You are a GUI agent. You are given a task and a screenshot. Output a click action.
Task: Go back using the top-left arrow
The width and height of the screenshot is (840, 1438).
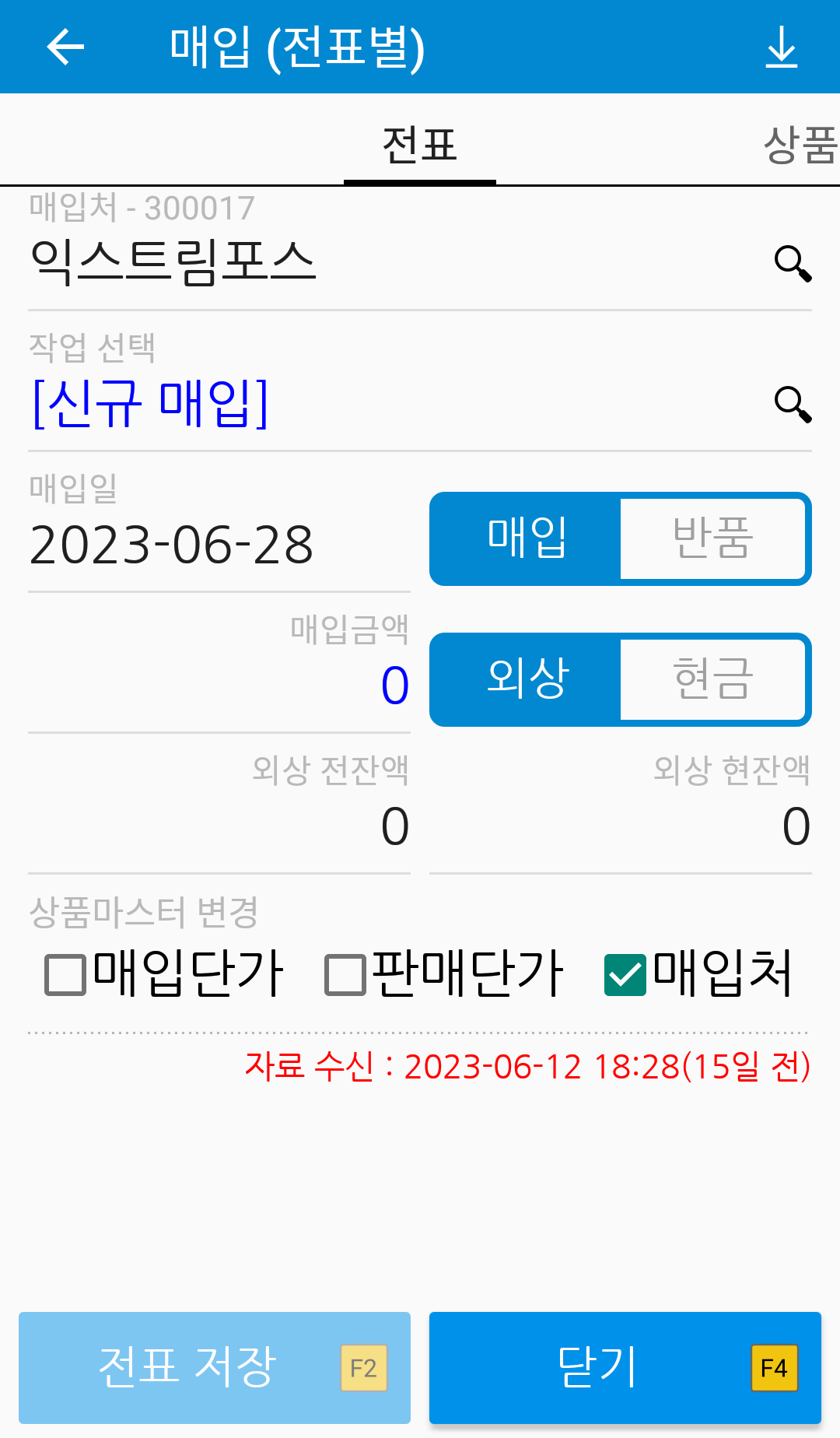pos(65,47)
